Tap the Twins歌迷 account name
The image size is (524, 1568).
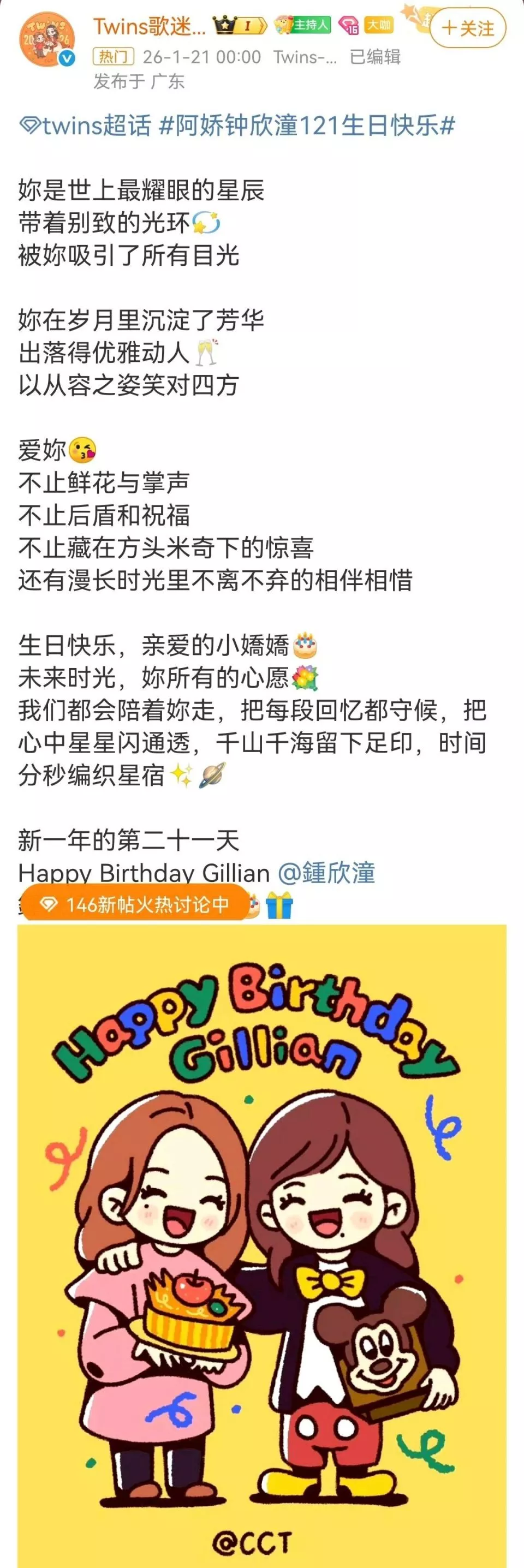[149, 26]
